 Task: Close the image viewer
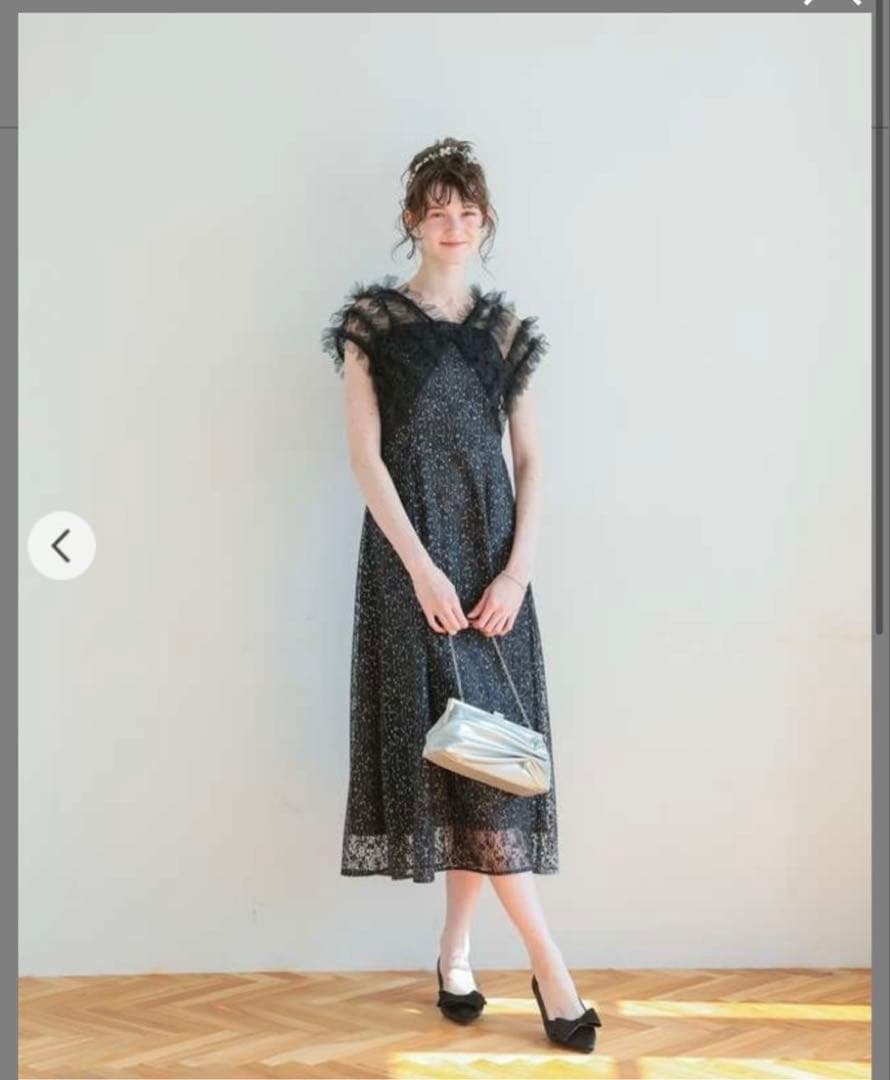coord(833,3)
